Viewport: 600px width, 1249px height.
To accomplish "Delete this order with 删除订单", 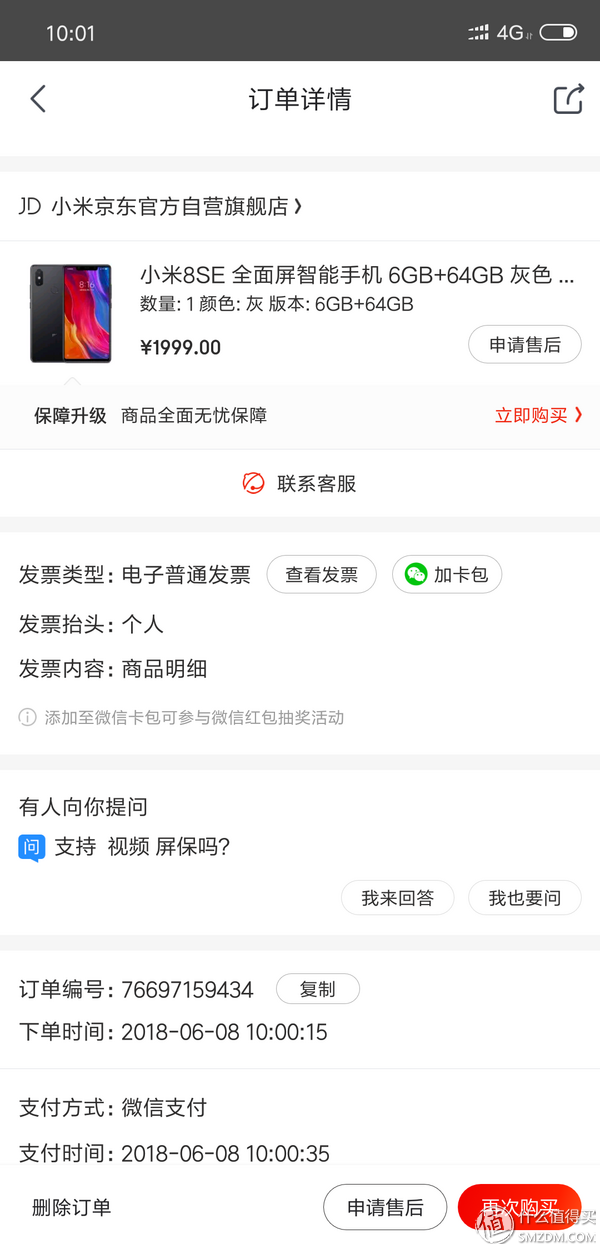I will pos(71,1207).
